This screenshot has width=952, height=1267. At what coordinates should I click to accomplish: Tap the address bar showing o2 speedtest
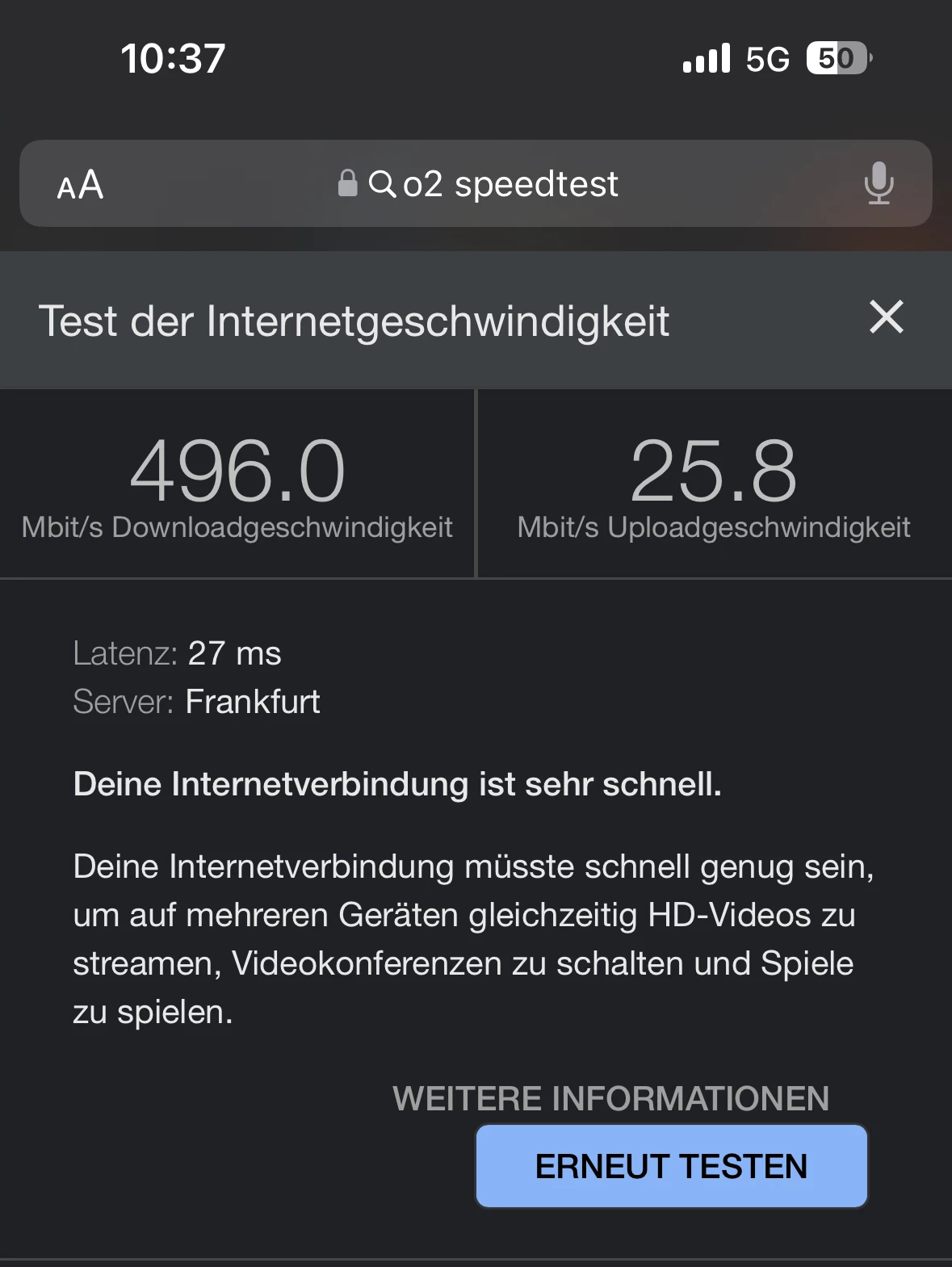493,184
